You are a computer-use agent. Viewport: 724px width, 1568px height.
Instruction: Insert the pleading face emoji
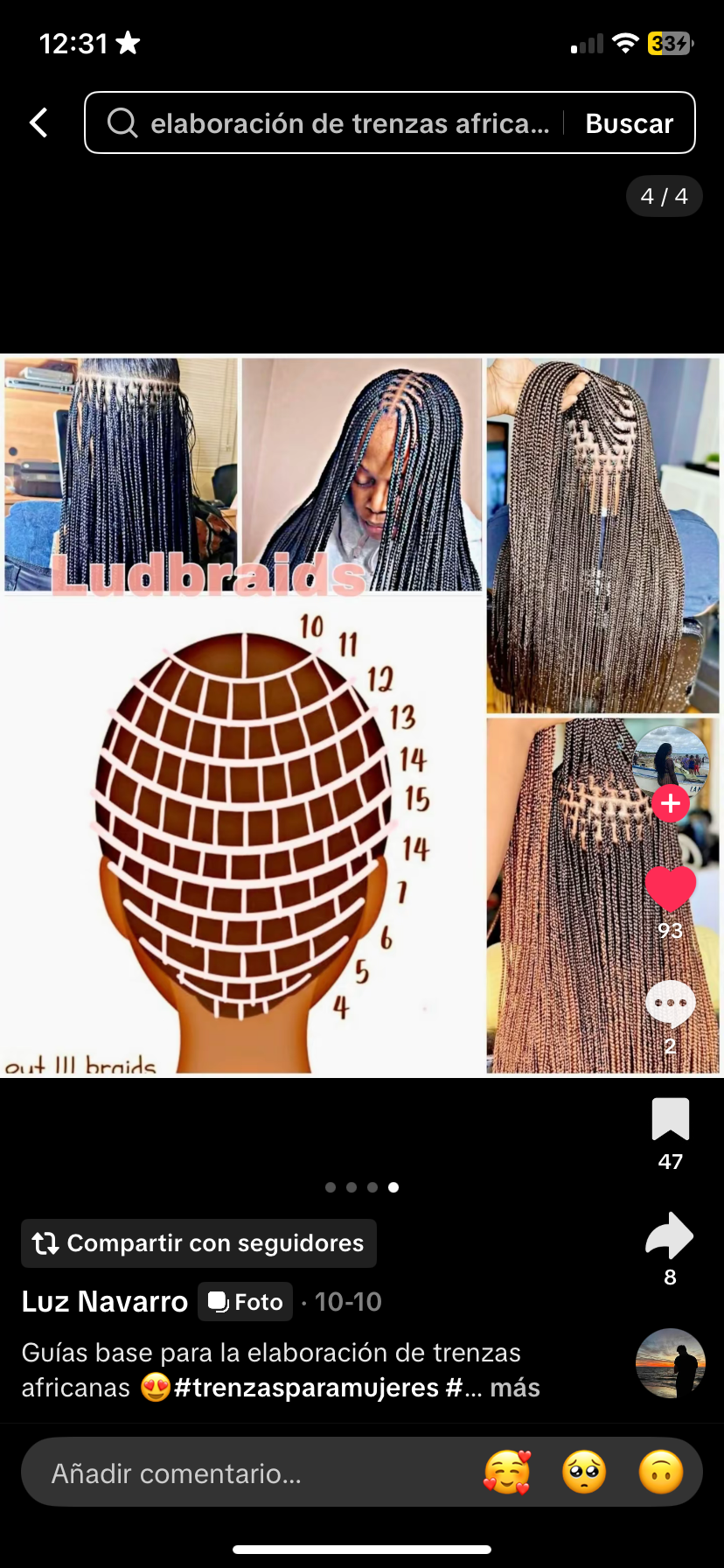click(584, 1473)
